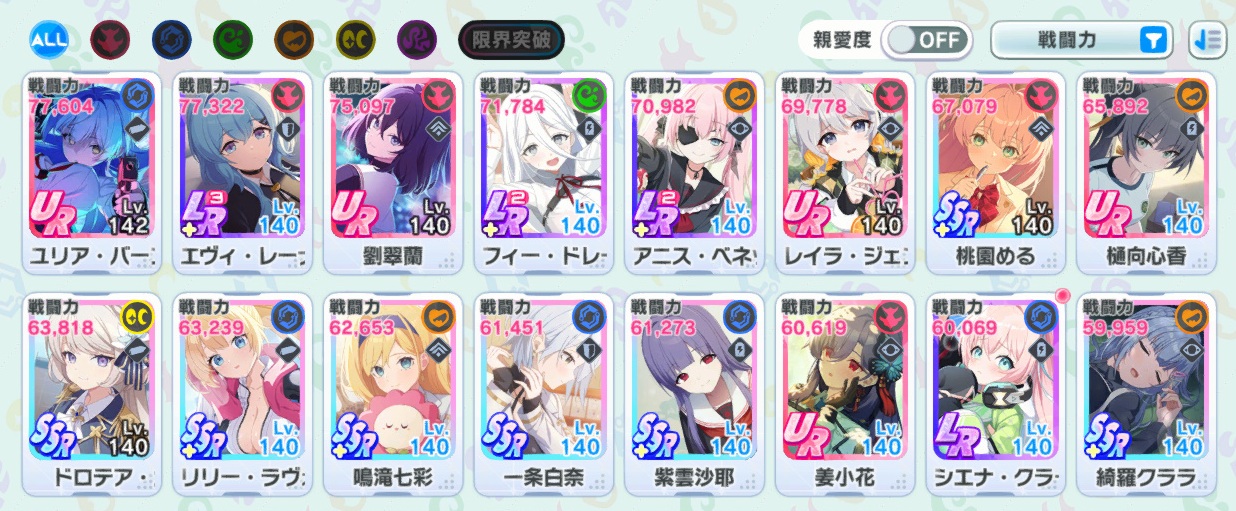
Task: Open the 樋向心香 character card
Action: click(x=1144, y=172)
